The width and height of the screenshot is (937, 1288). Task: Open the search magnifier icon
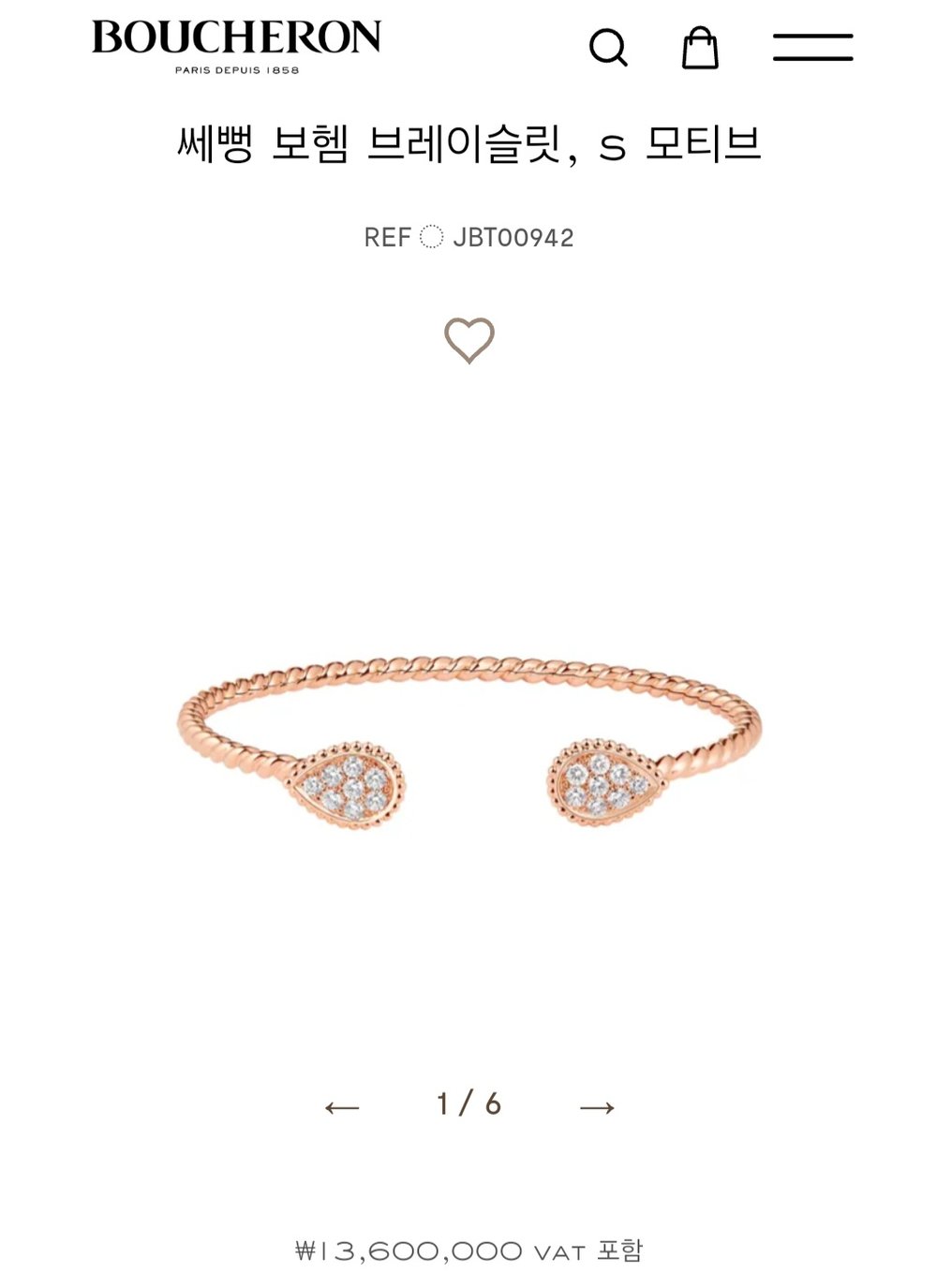607,47
